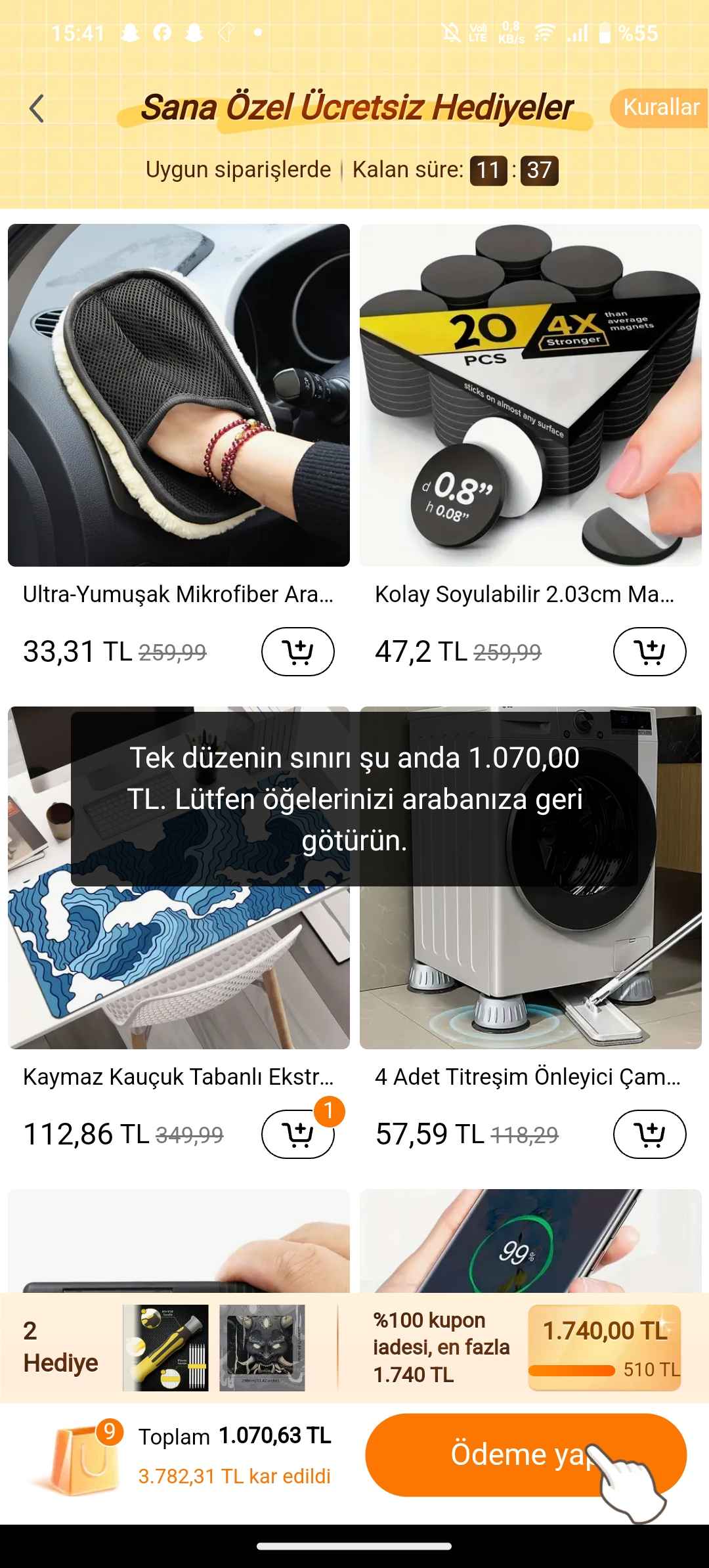
Task: View the Kolay Soyulabilir magnets product
Action: click(x=530, y=395)
